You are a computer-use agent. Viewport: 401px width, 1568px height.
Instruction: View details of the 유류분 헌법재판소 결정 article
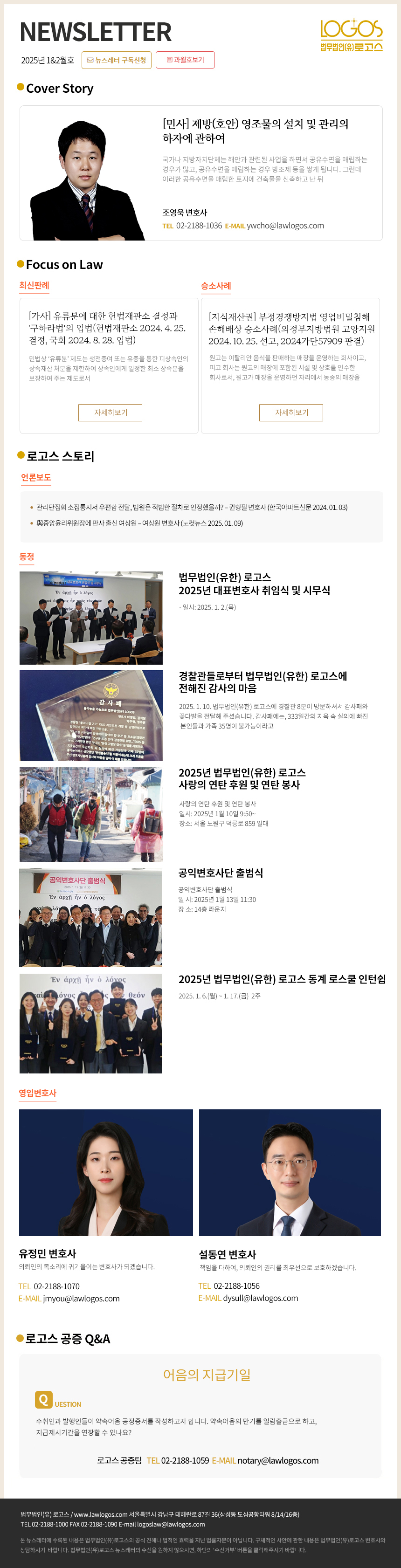click(110, 412)
